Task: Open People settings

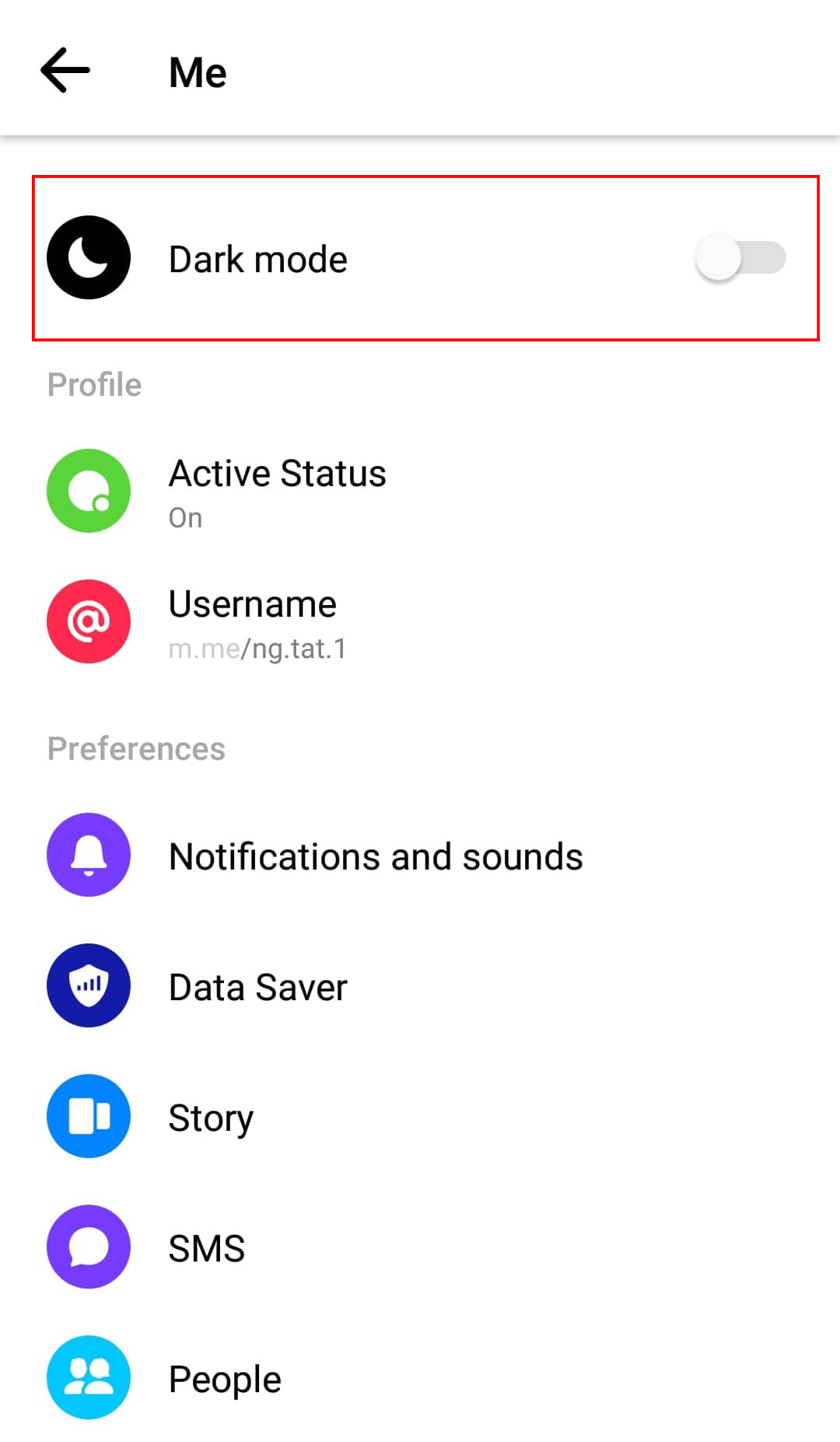Action: tap(420, 1378)
